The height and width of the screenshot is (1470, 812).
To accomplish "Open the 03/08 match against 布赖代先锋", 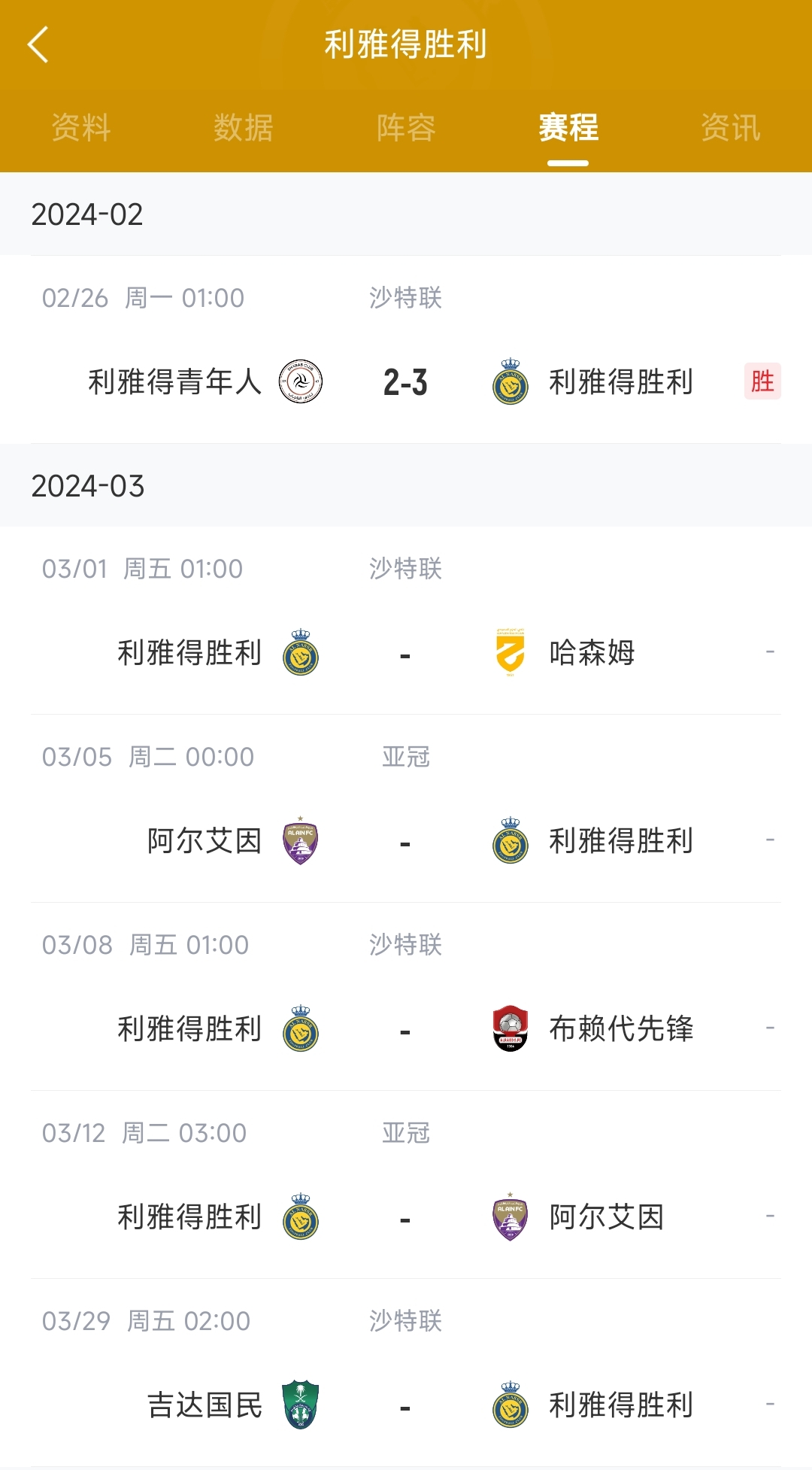I will click(x=406, y=1028).
